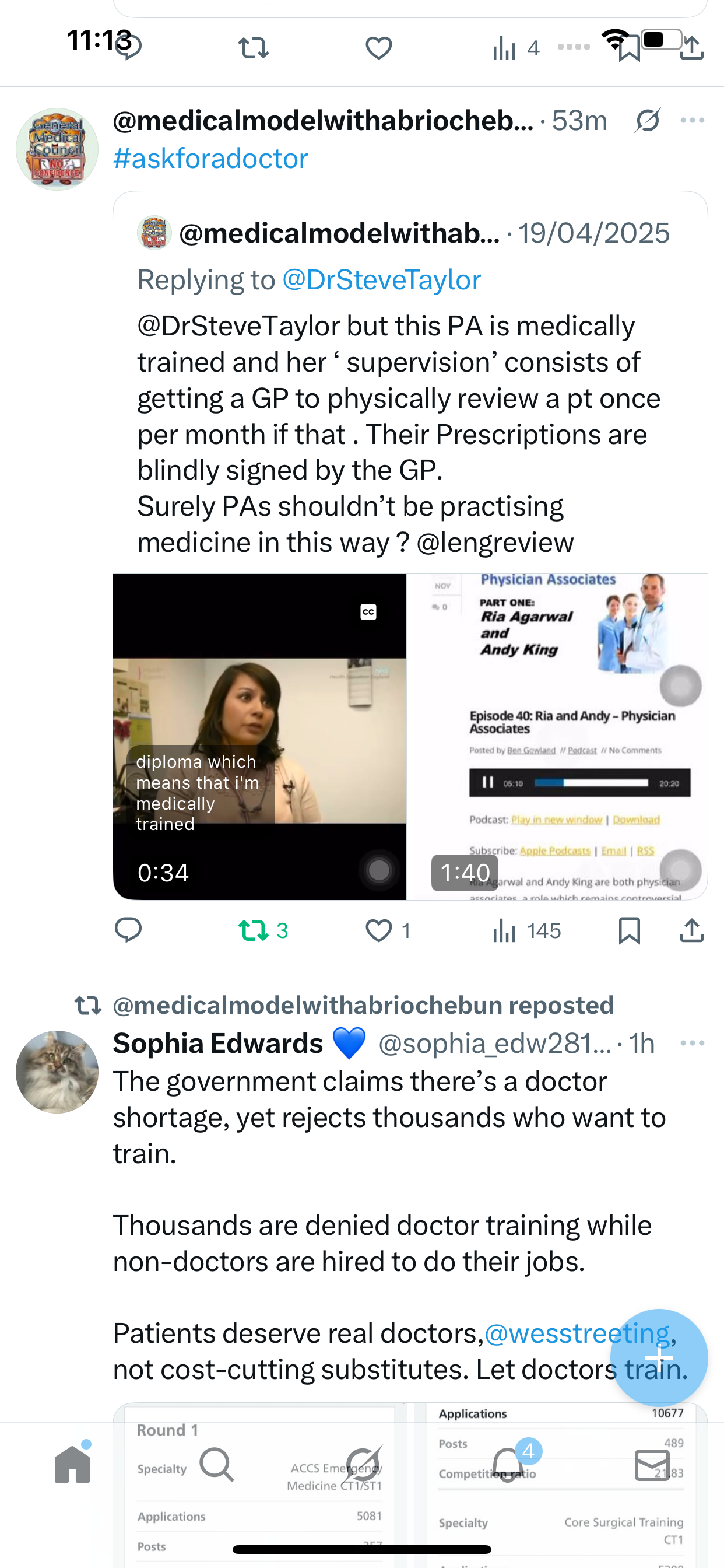The height and width of the screenshot is (1568, 724).
Task: Play the 0:34 medically trained video
Action: (x=259, y=737)
